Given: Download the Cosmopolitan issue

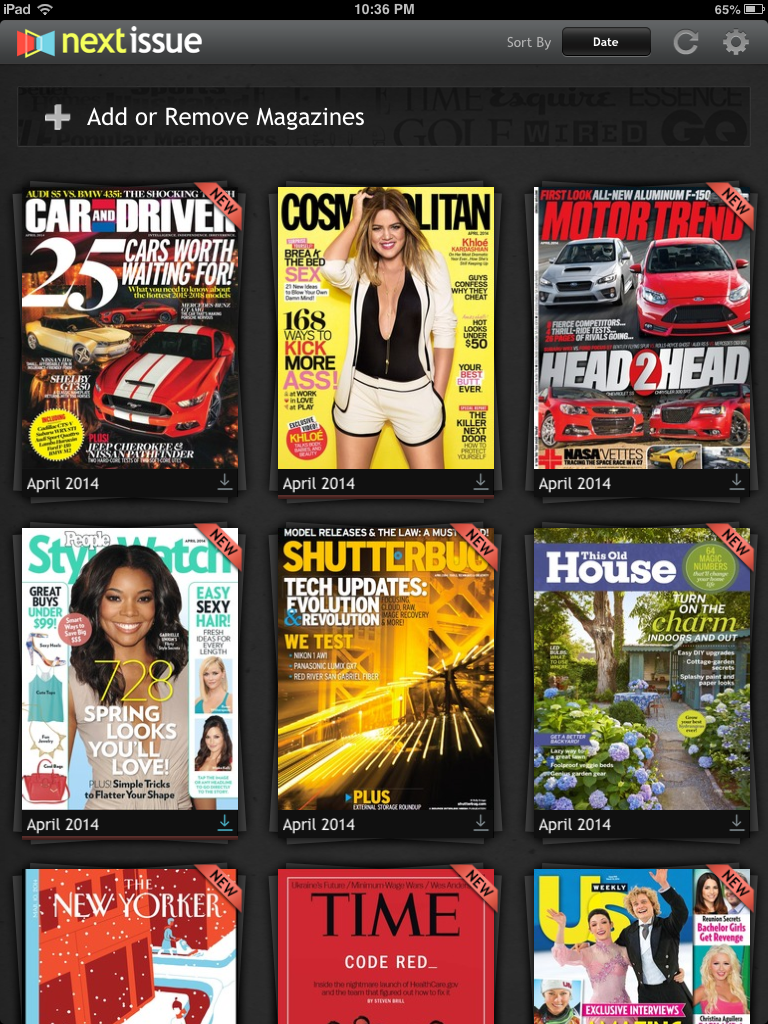Looking at the screenshot, I should pyautogui.click(x=481, y=482).
